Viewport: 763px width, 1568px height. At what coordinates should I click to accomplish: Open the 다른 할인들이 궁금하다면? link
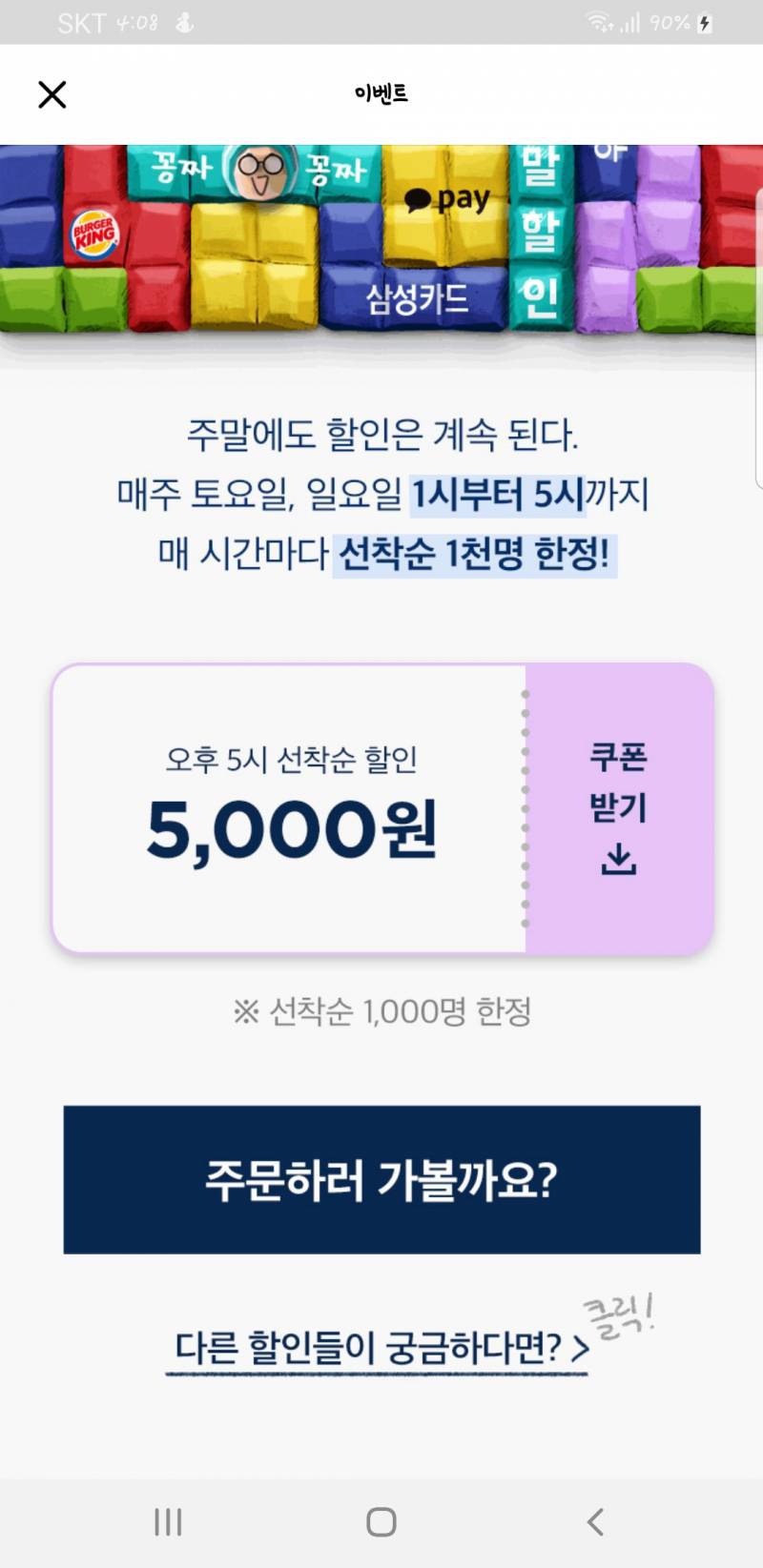pos(381,1347)
